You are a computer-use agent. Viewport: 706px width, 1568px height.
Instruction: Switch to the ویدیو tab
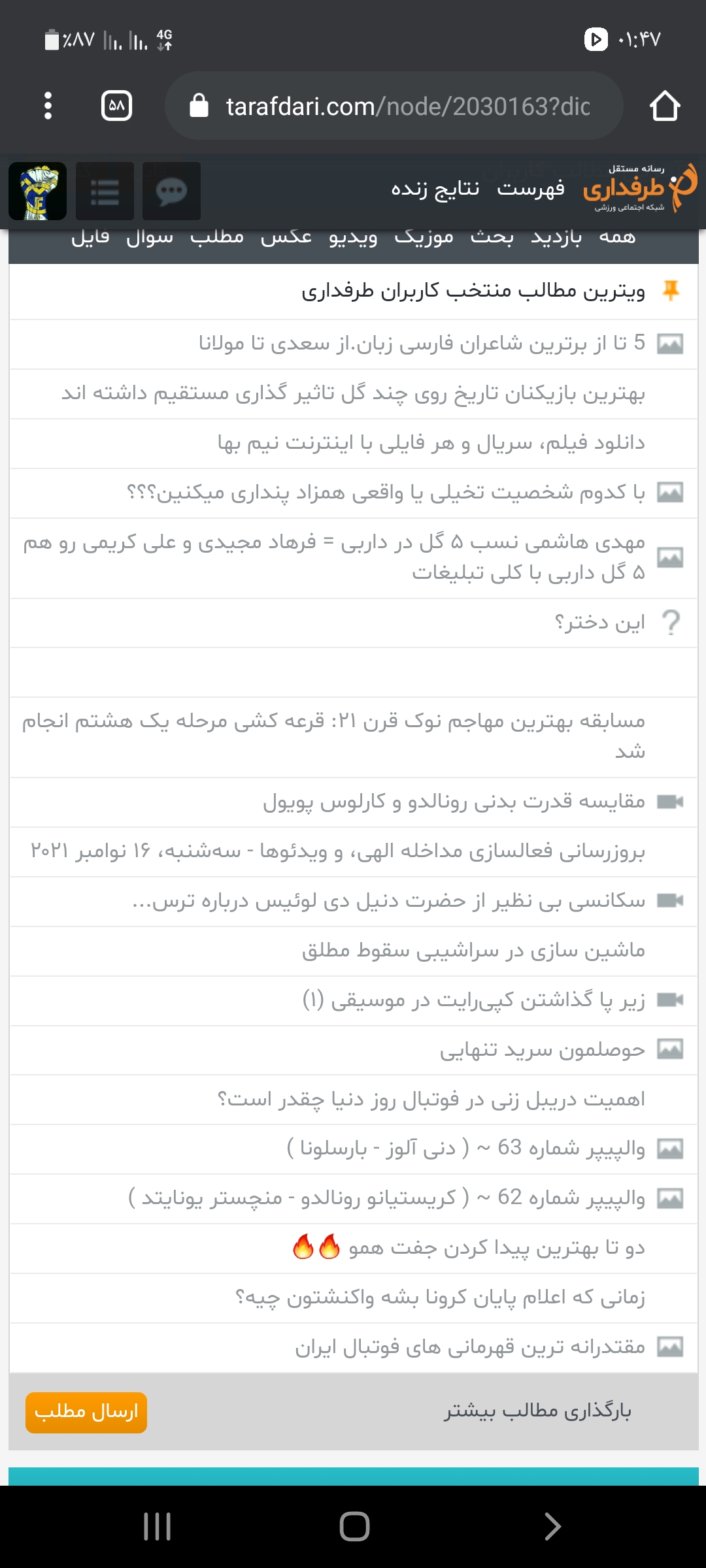tap(353, 238)
